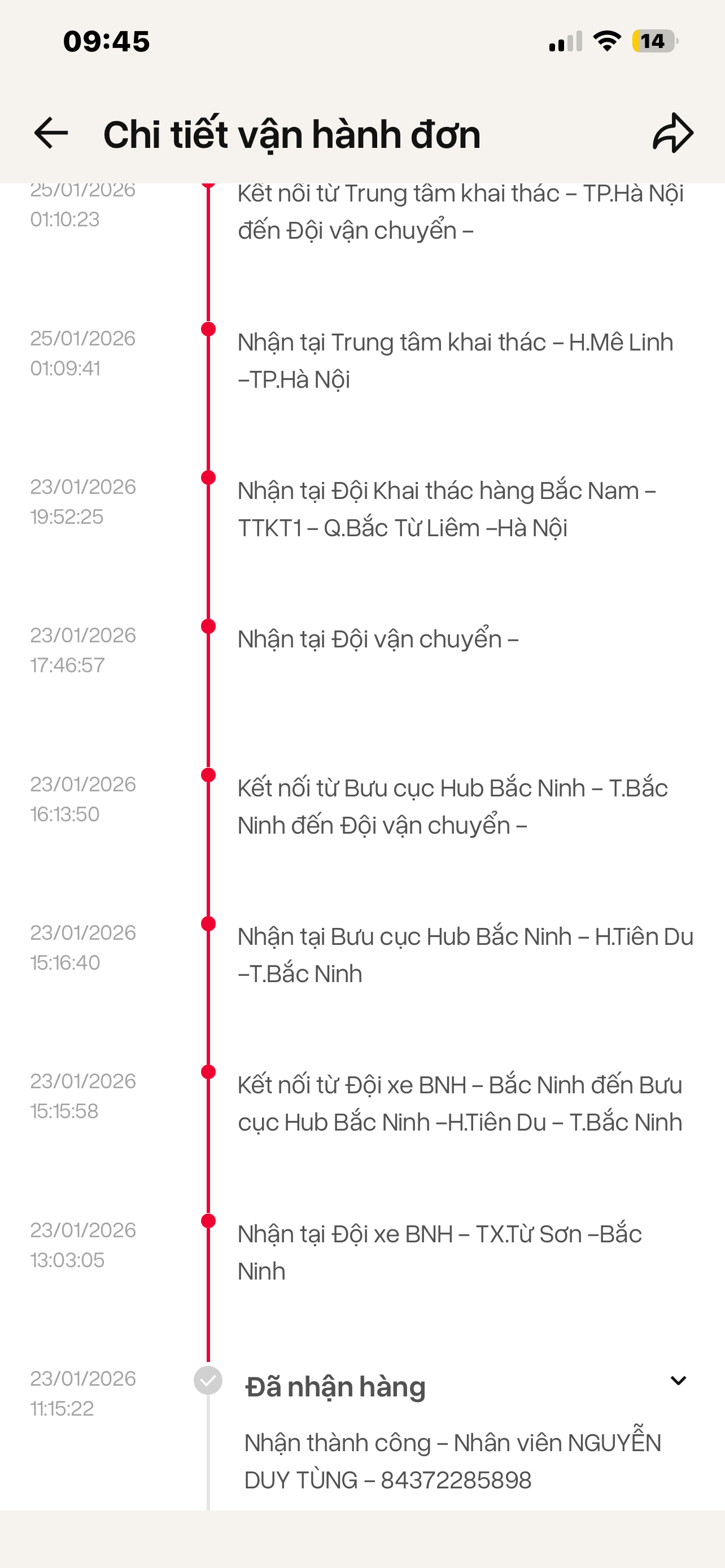Image resolution: width=725 pixels, height=1568 pixels.
Task: Tap the Đã nhận hàng status text
Action: (x=335, y=1387)
